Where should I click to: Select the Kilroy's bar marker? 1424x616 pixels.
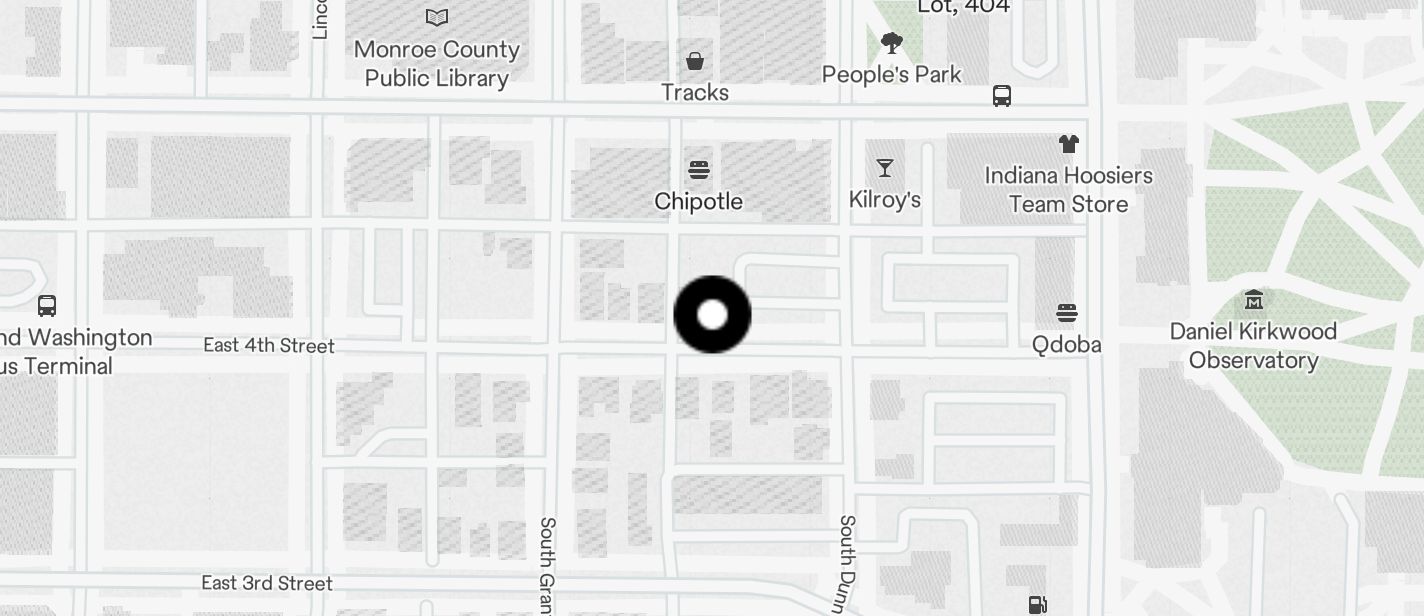click(x=884, y=168)
